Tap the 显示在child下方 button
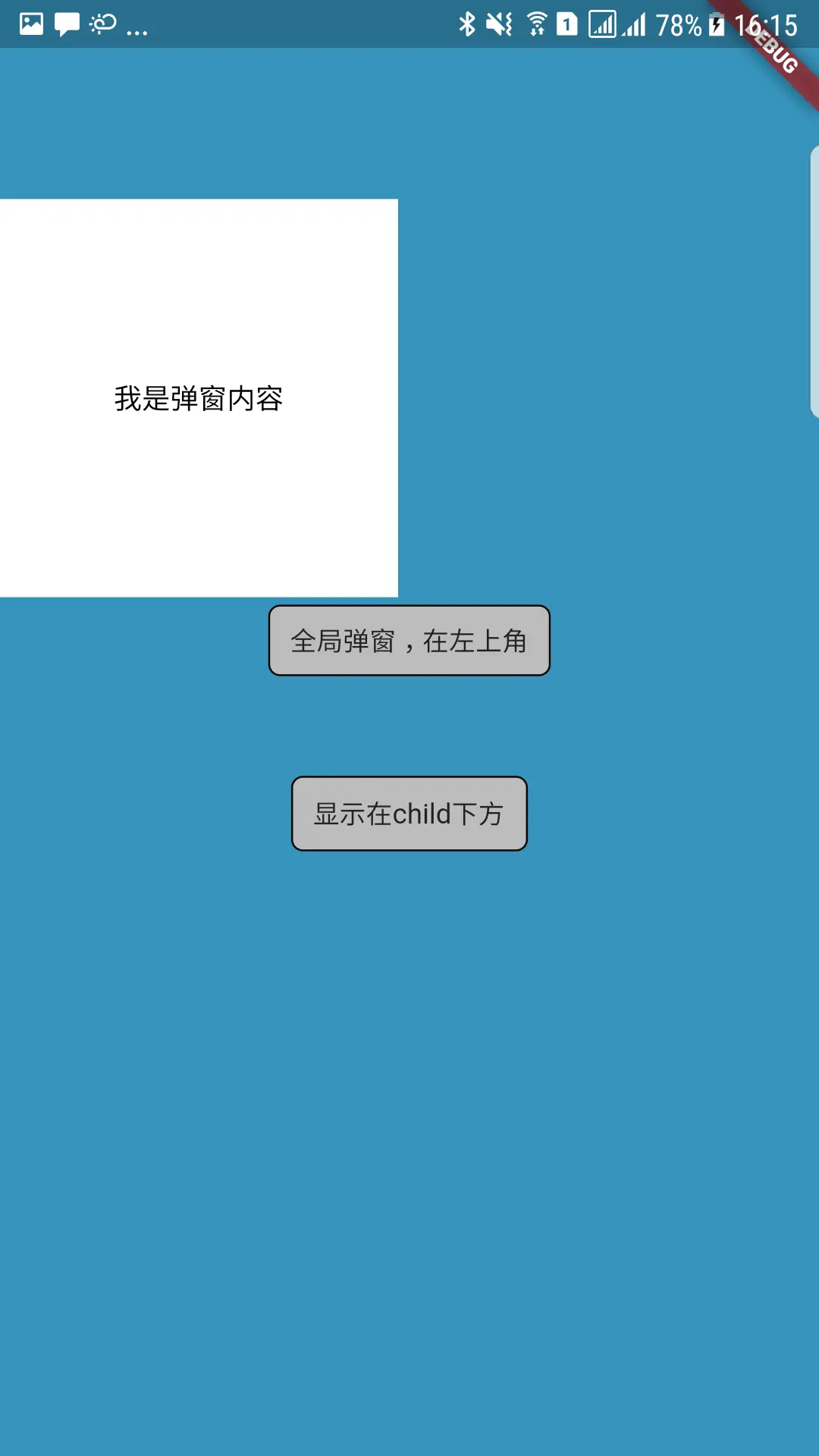The image size is (819, 1456). [x=409, y=814]
